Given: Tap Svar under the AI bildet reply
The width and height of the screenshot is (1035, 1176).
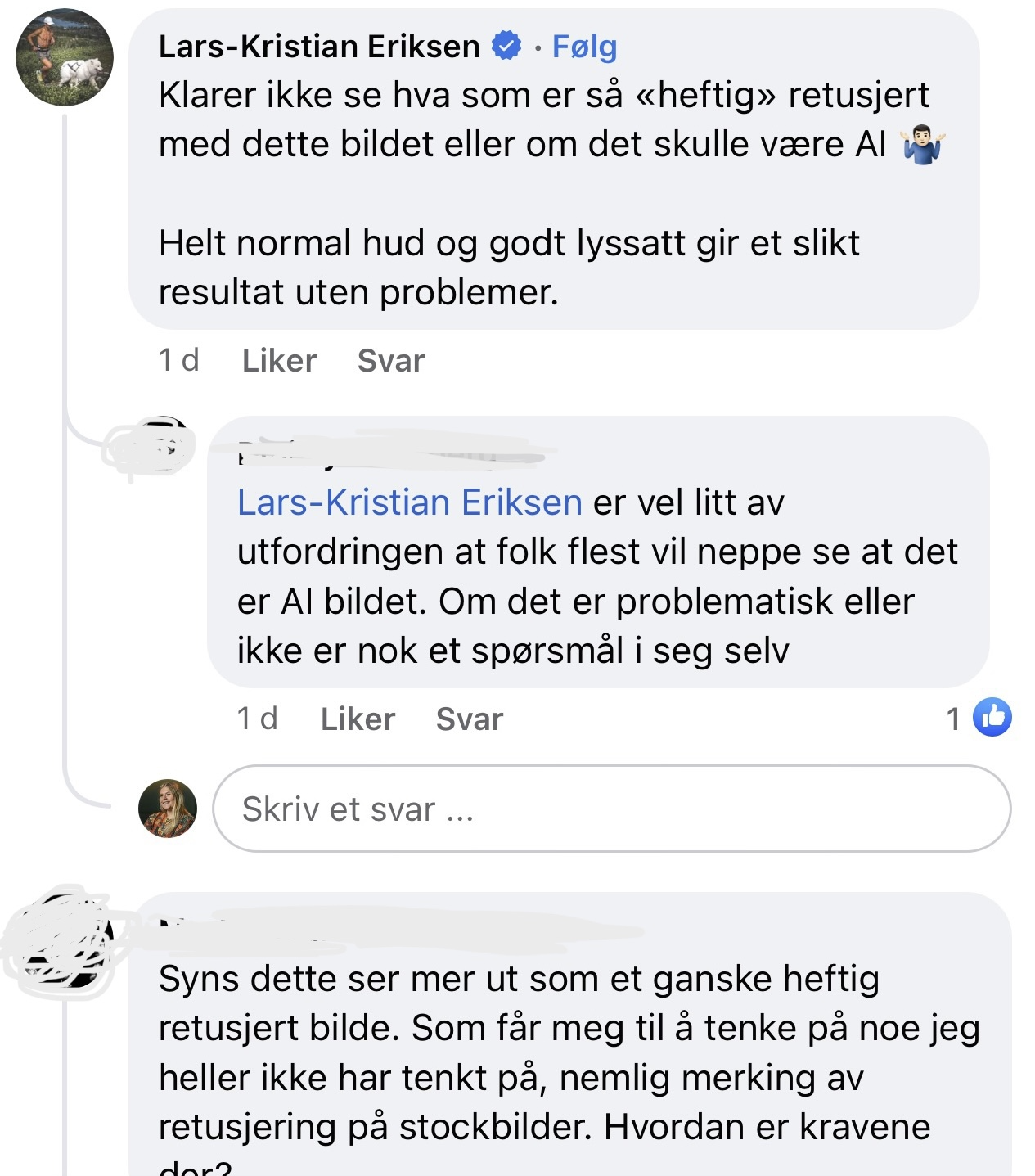Looking at the screenshot, I should click(x=470, y=719).
